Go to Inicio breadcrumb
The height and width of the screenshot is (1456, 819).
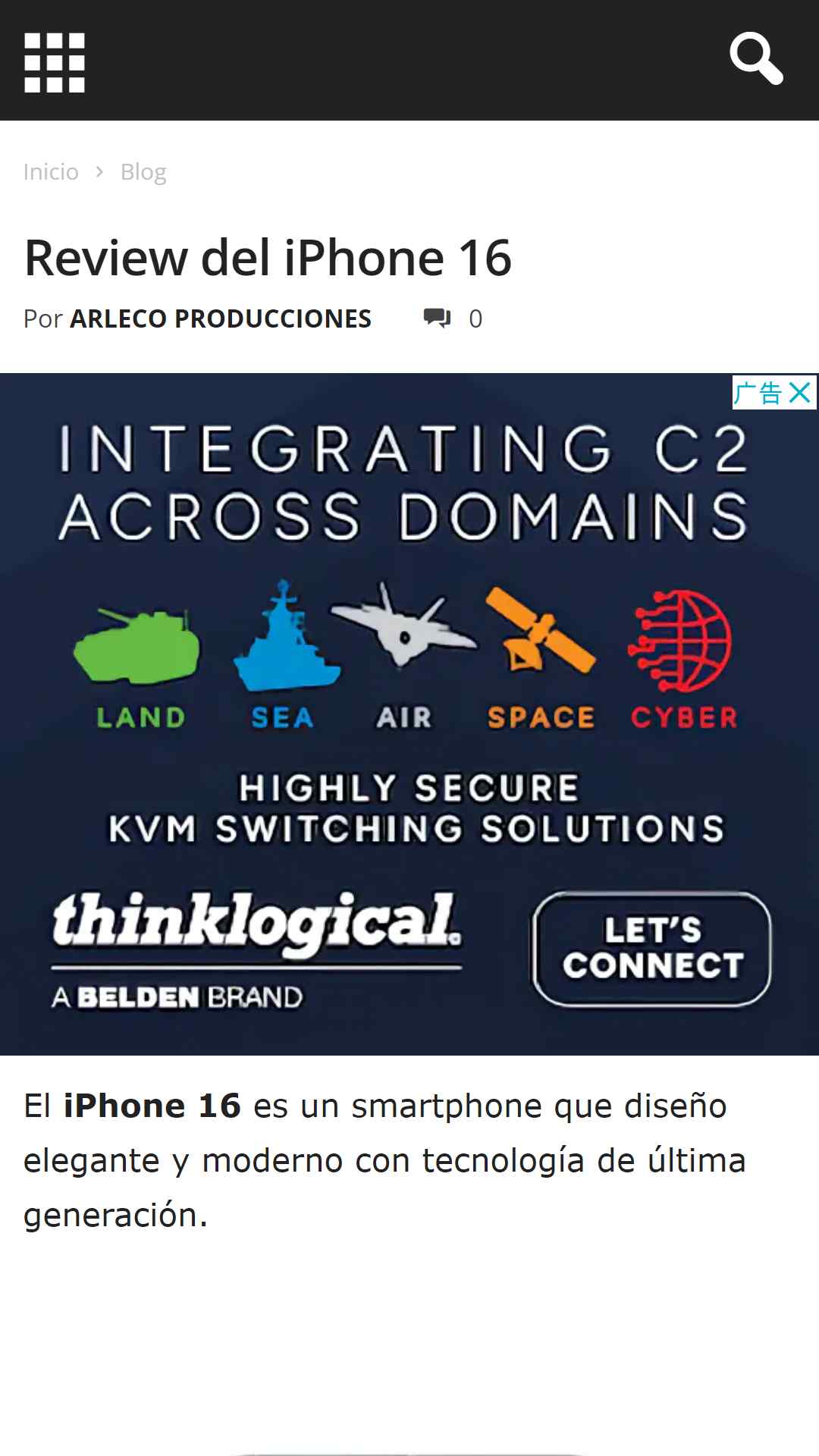point(51,172)
